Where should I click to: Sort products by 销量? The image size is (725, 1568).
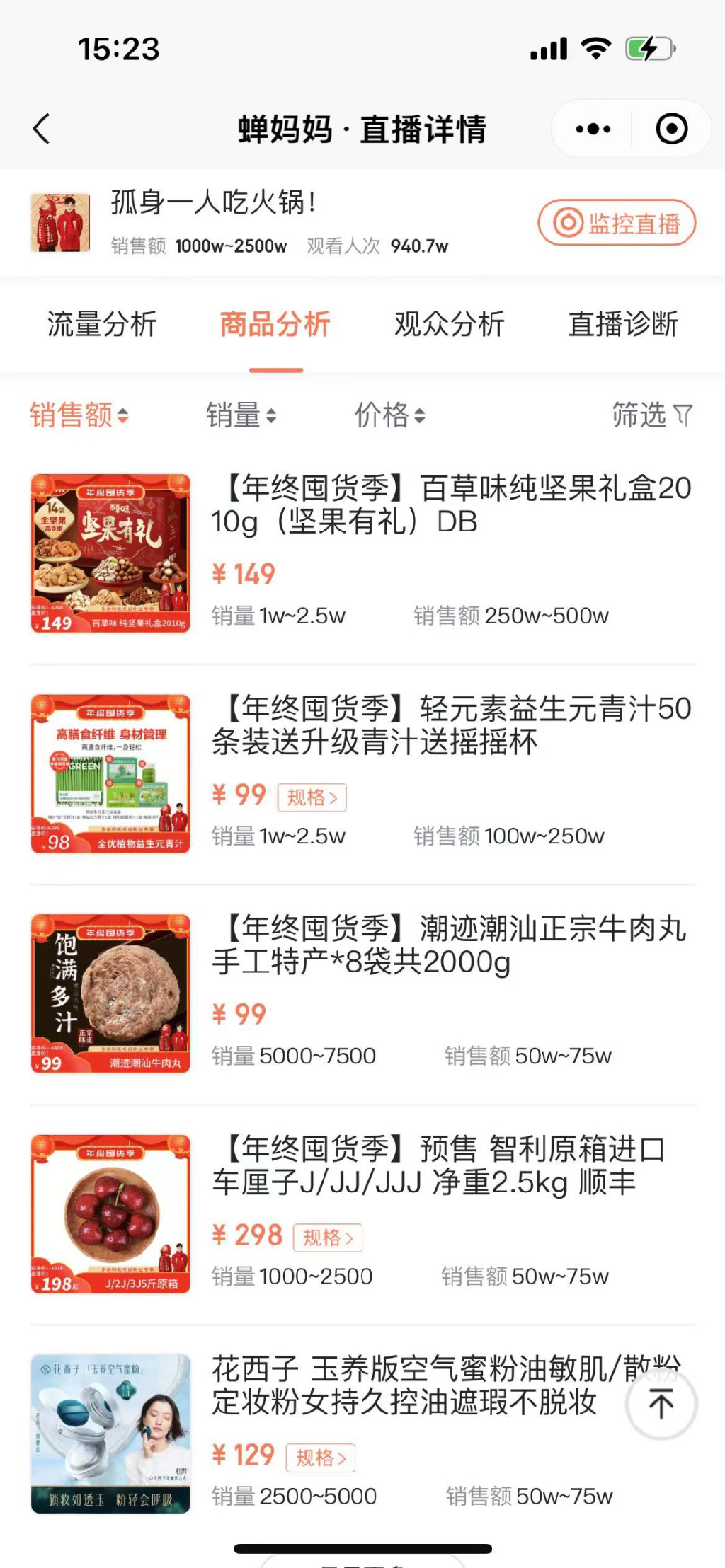[x=241, y=415]
